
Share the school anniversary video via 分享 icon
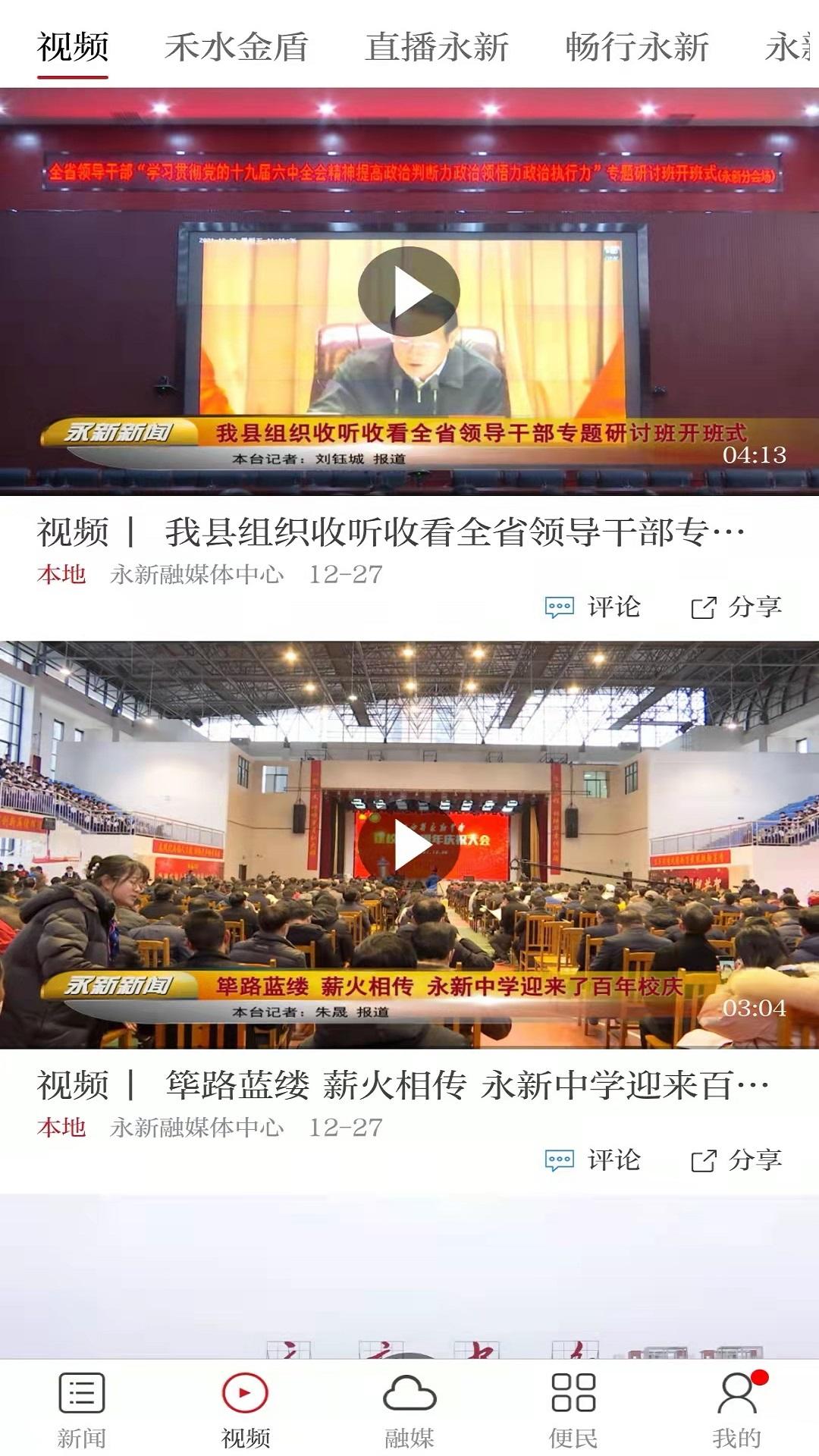[738, 1159]
